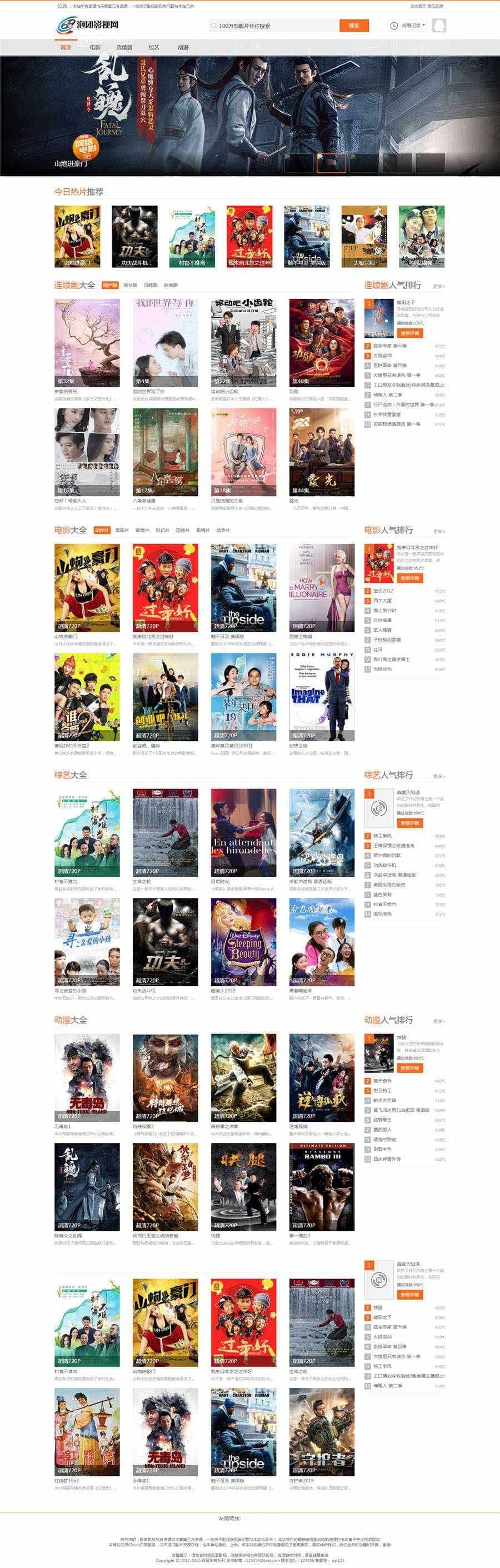Image resolution: width=500 pixels, height=1568 pixels.
Task: Select 欧美剧 filter under 连续剧大全
Action: 171,285
